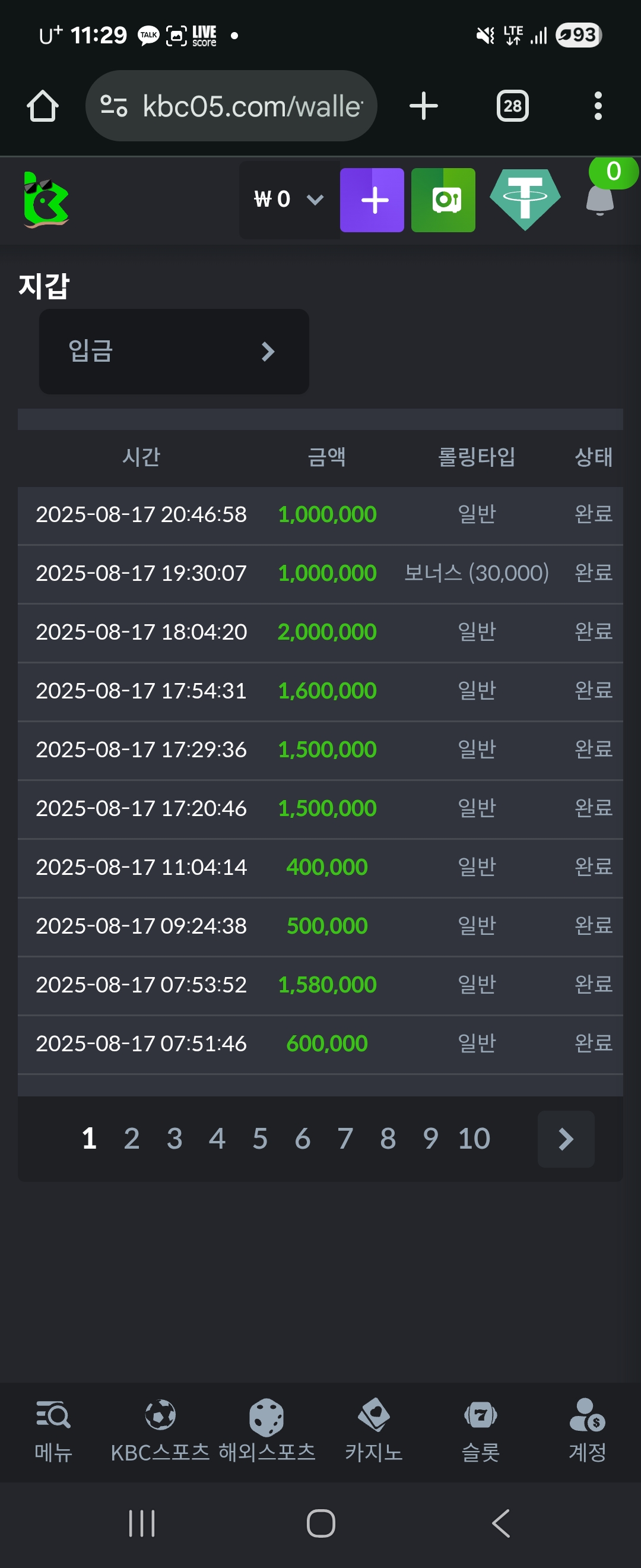Open the 메뉴 tab
Image resolution: width=641 pixels, height=1568 pixels.
tap(53, 1431)
